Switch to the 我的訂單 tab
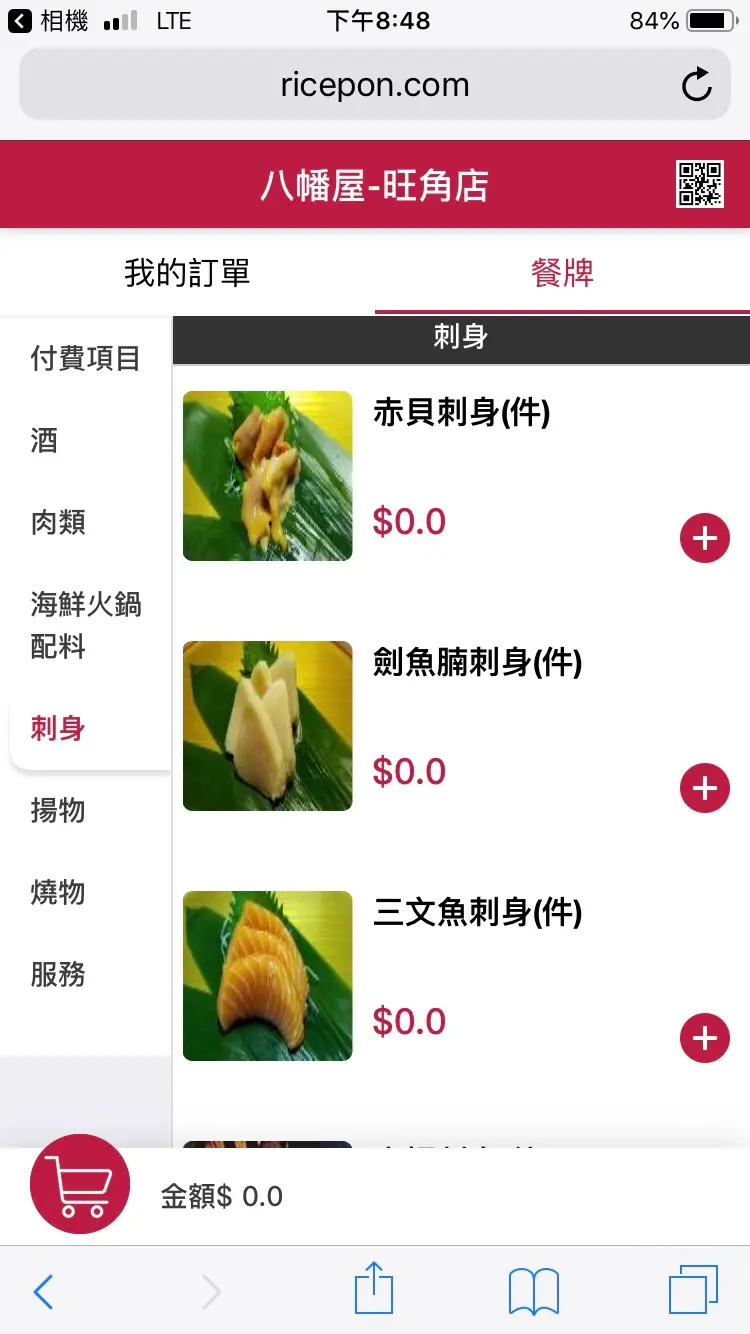This screenshot has width=750, height=1334. coord(187,272)
